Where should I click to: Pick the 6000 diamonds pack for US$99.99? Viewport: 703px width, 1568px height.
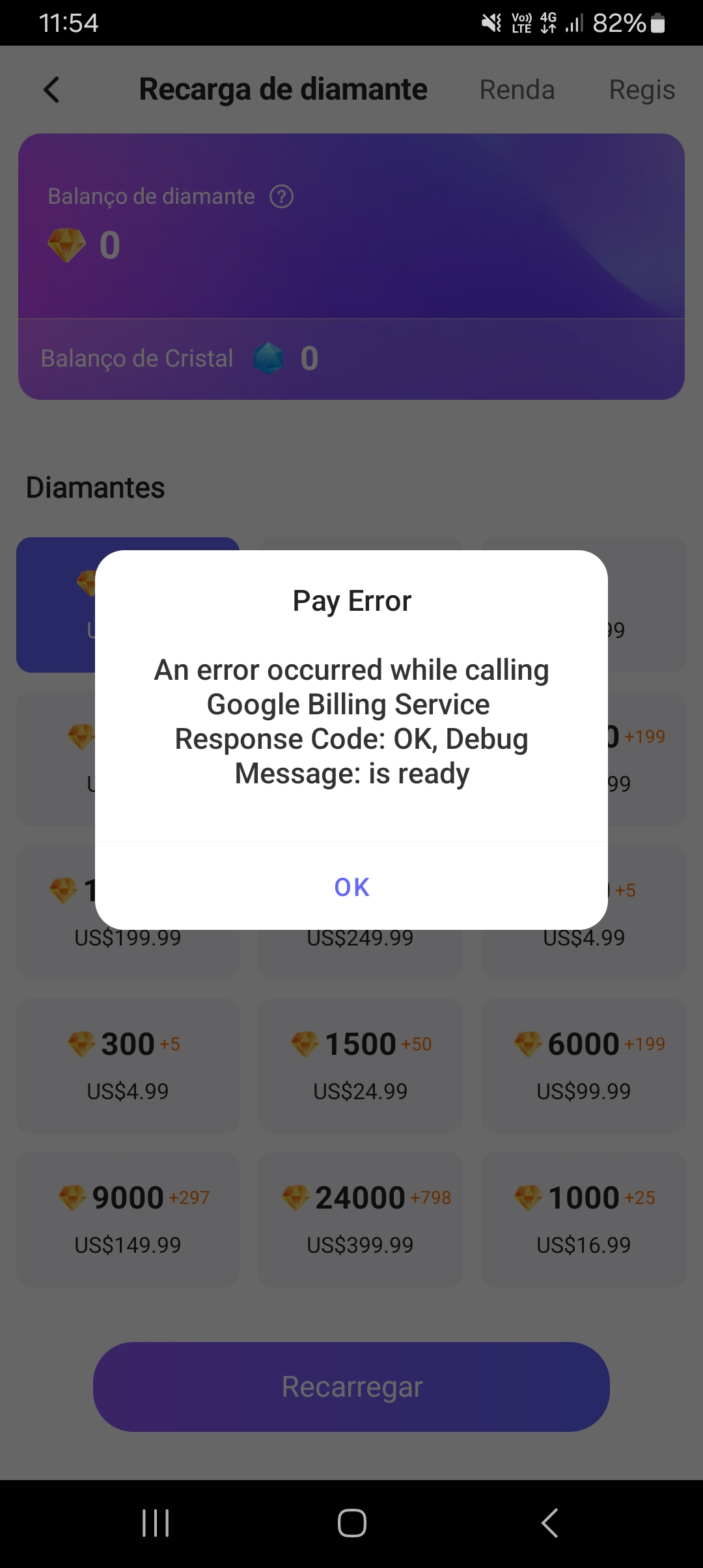pyautogui.click(x=583, y=1066)
